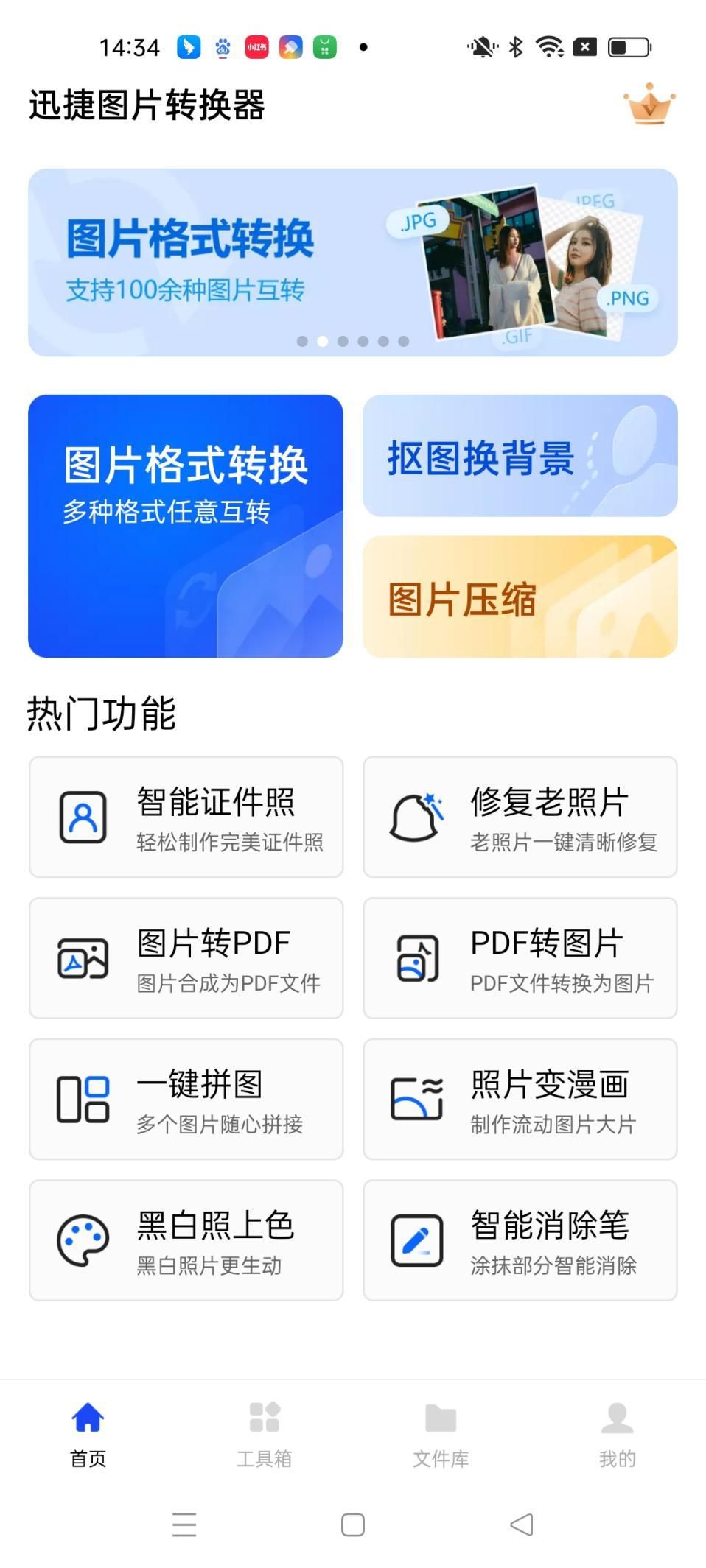Open 图片格式转换 format conversion card
Screen dimensions: 706x1568
click(x=186, y=524)
